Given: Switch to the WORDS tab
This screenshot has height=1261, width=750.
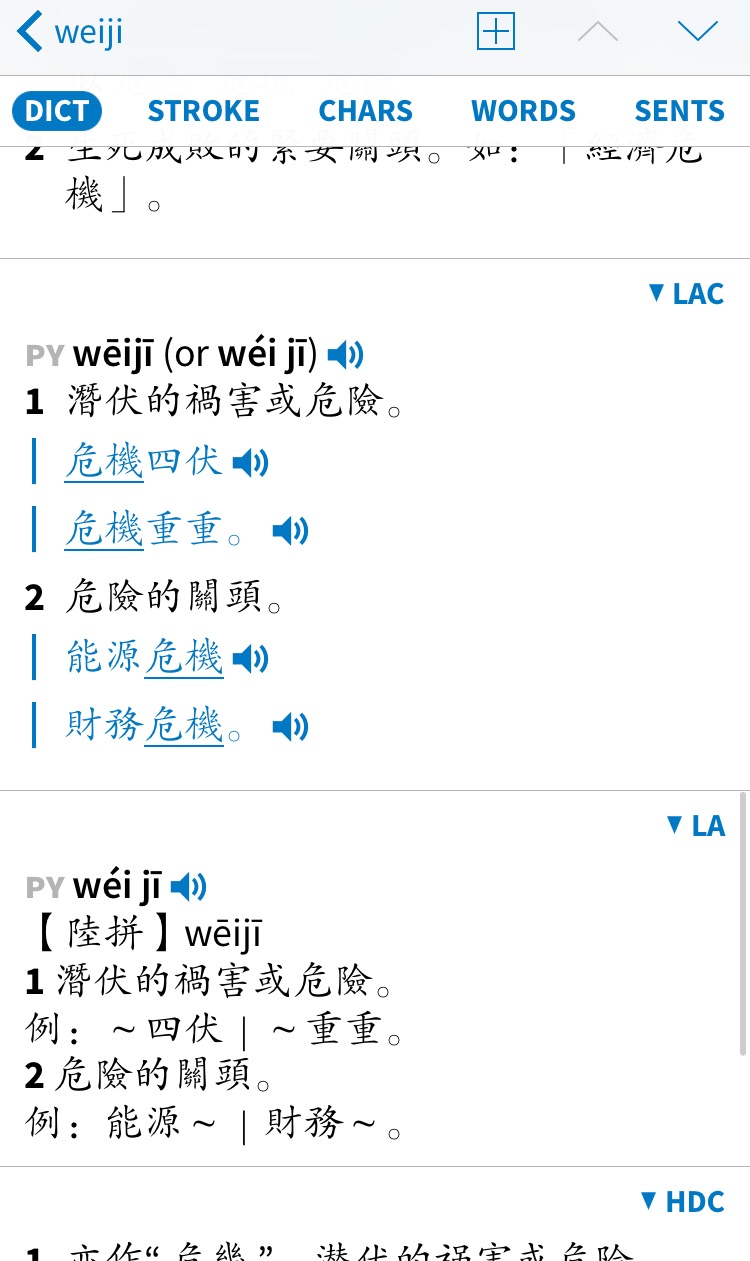Looking at the screenshot, I should (x=524, y=110).
